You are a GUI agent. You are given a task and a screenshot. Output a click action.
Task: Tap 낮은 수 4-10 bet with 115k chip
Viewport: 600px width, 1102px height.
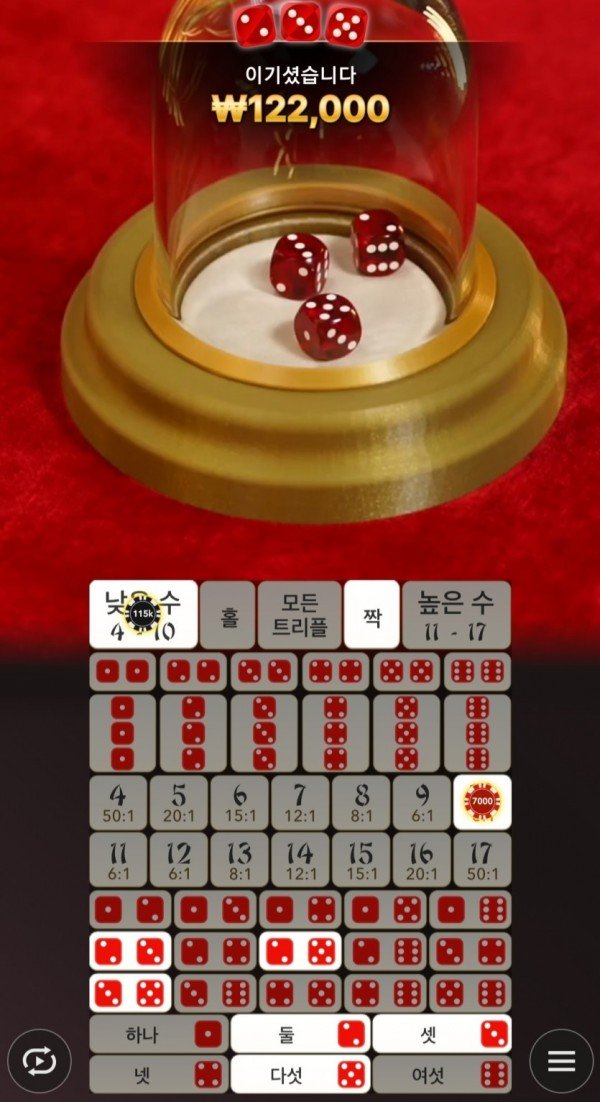click(x=143, y=614)
